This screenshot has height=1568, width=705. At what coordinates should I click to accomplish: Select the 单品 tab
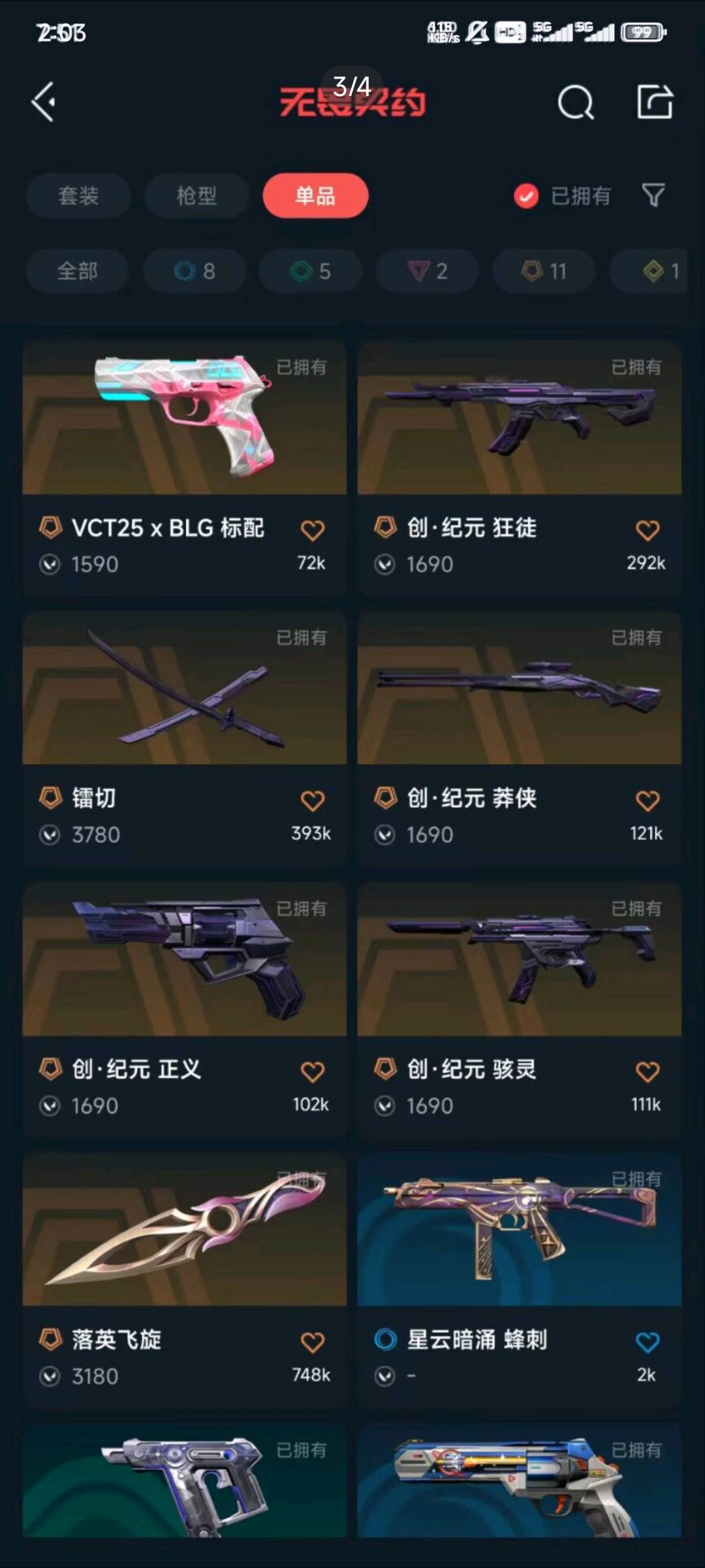(x=315, y=195)
